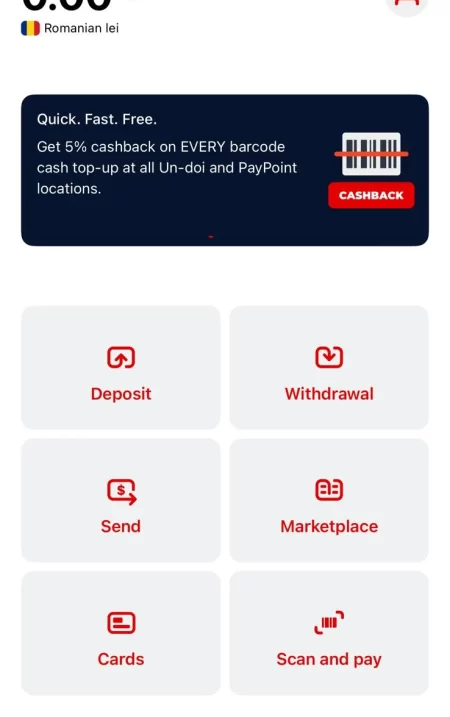Viewport: 450px width, 717px height.
Task: Select Scan and pay
Action: click(329, 633)
